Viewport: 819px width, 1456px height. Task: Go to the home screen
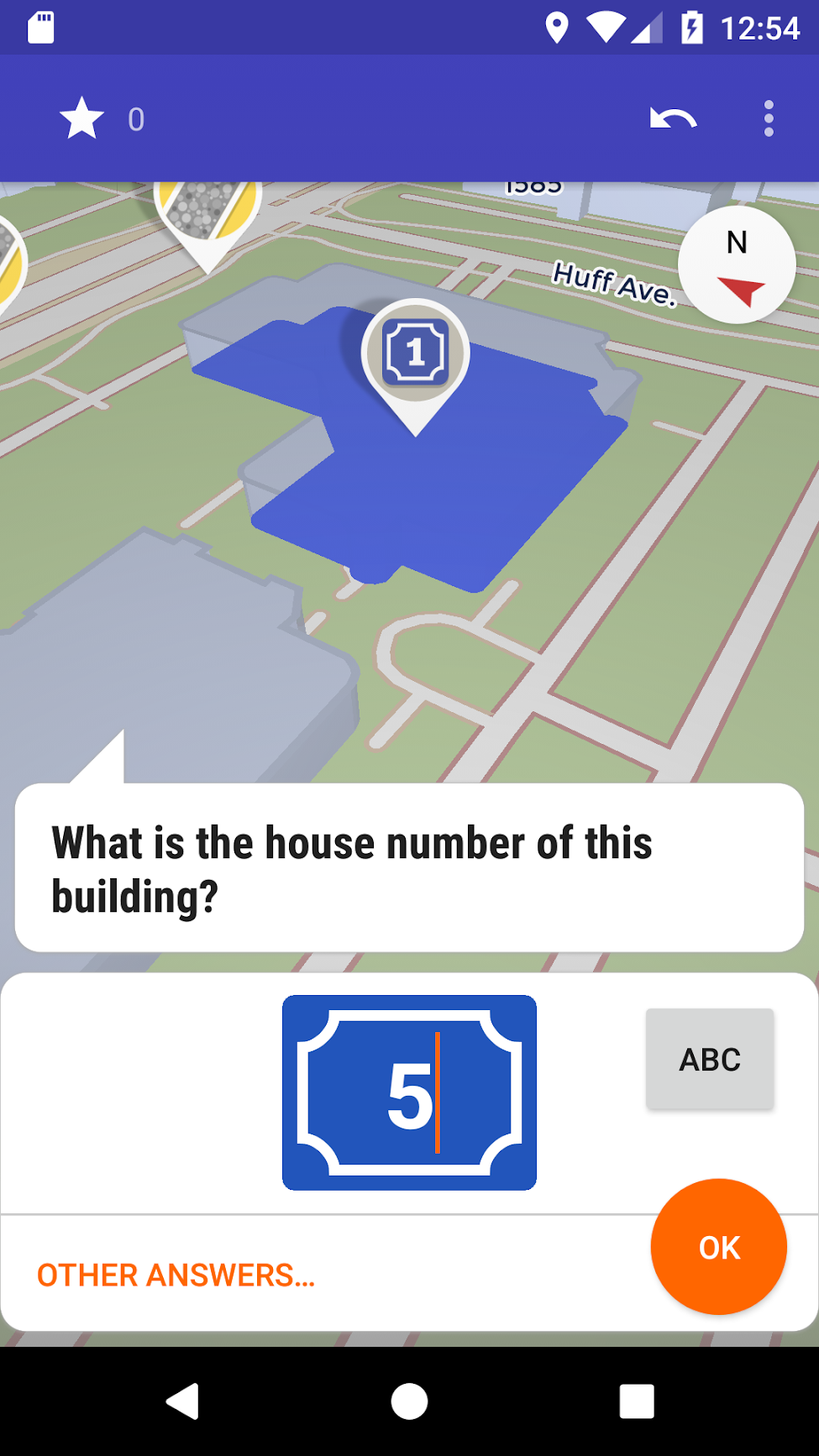click(x=409, y=1401)
